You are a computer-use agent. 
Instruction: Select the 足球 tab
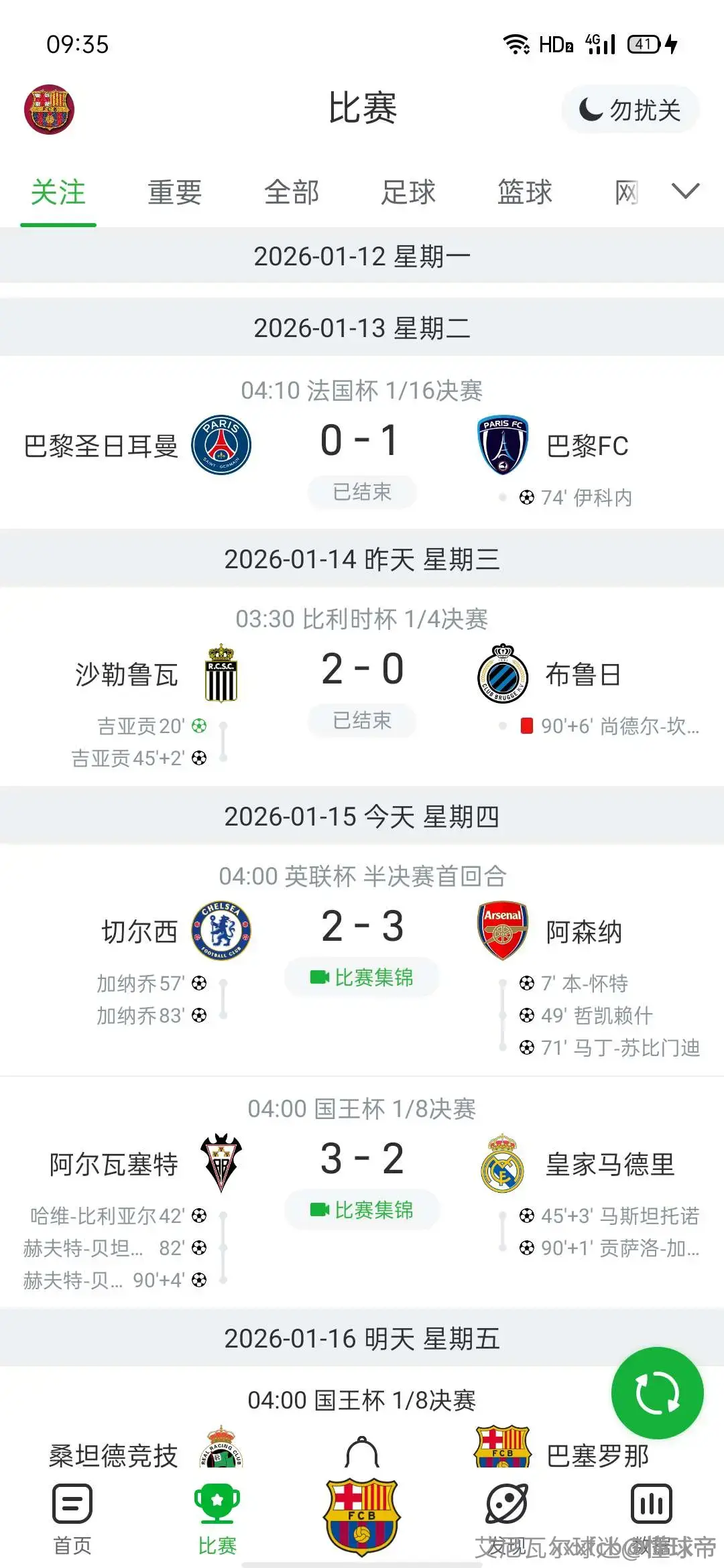click(408, 193)
